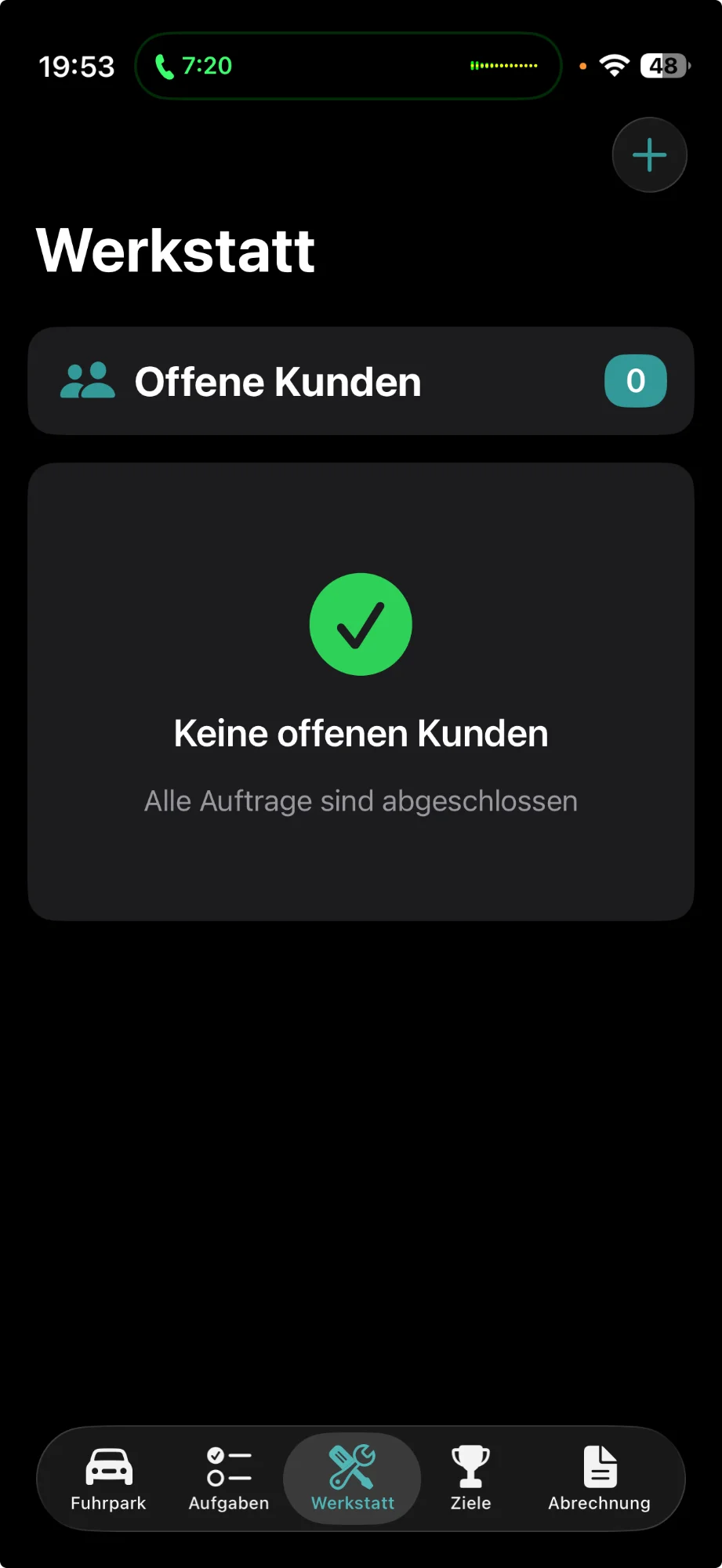Tap the Offene Kunden people icon
722x1568 pixels.
pyautogui.click(x=87, y=380)
